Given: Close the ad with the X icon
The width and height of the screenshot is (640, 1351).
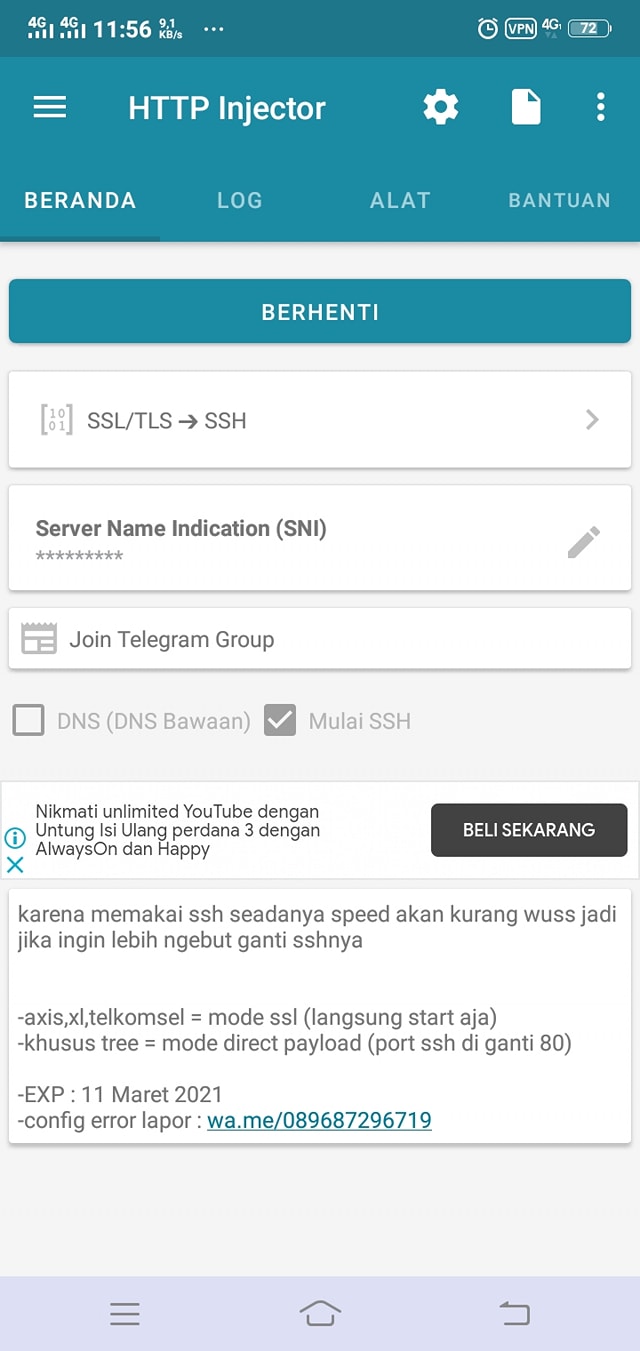Looking at the screenshot, I should click(x=15, y=865).
